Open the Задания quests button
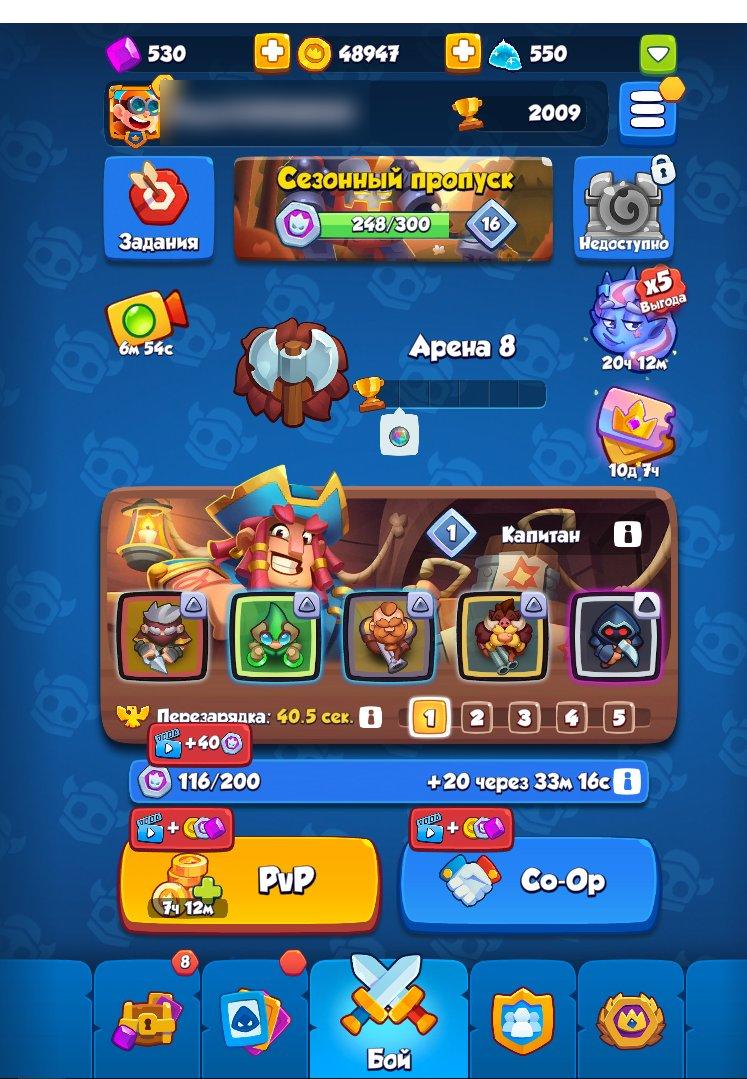 click(159, 209)
